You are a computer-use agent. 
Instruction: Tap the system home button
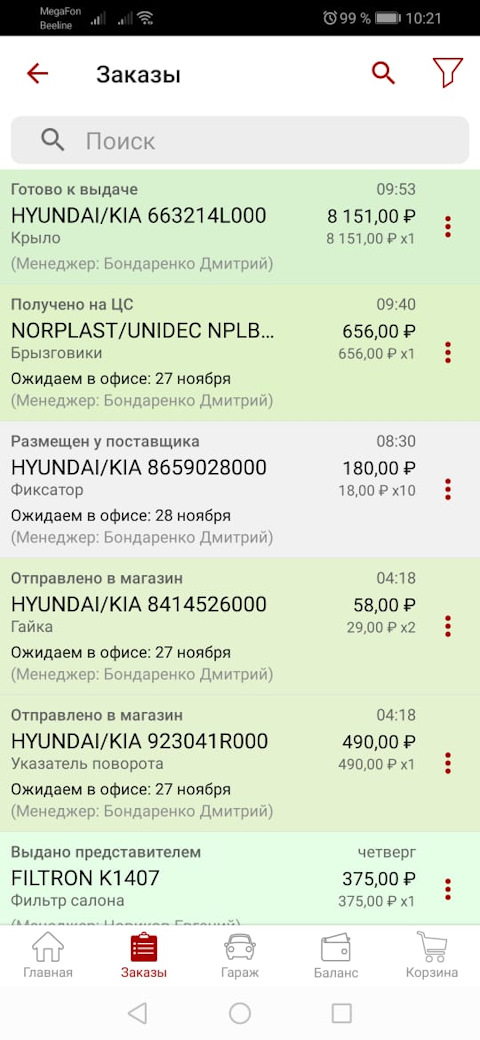point(240,1013)
